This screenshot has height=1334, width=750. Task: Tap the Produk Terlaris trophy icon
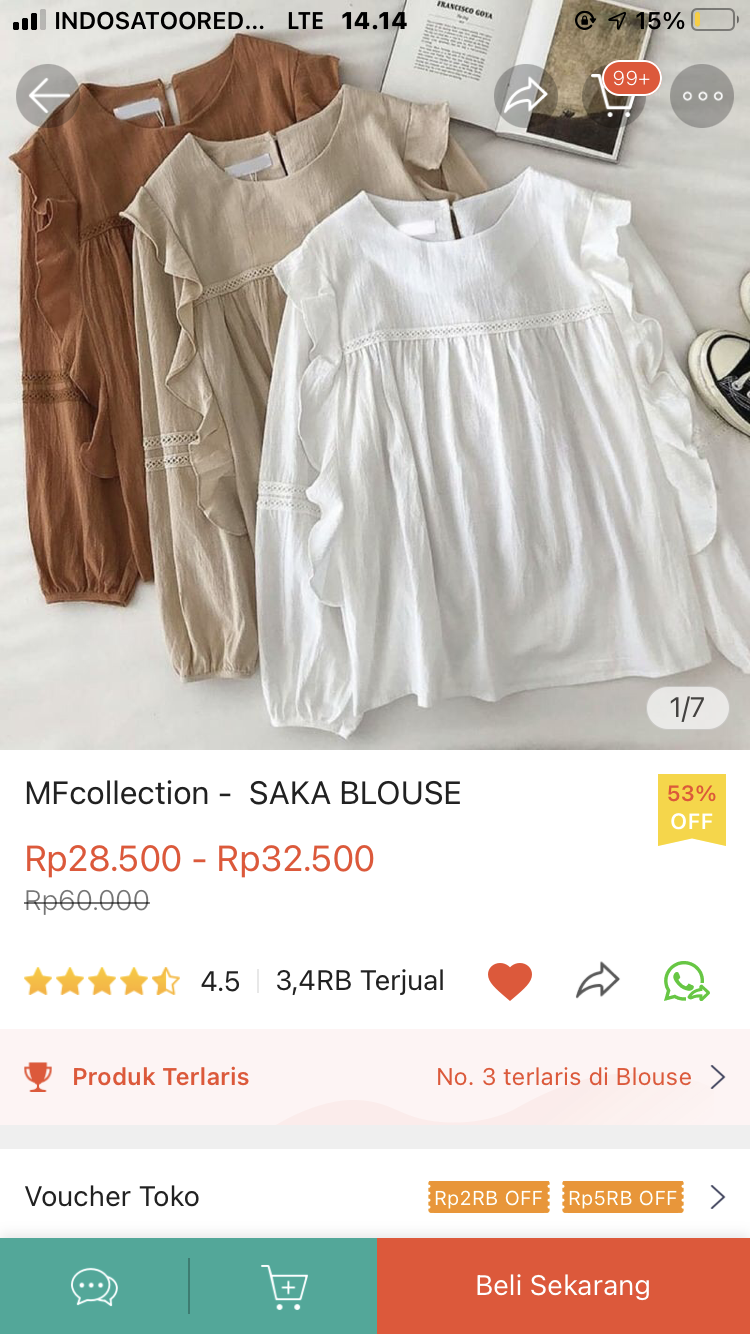point(40,1076)
